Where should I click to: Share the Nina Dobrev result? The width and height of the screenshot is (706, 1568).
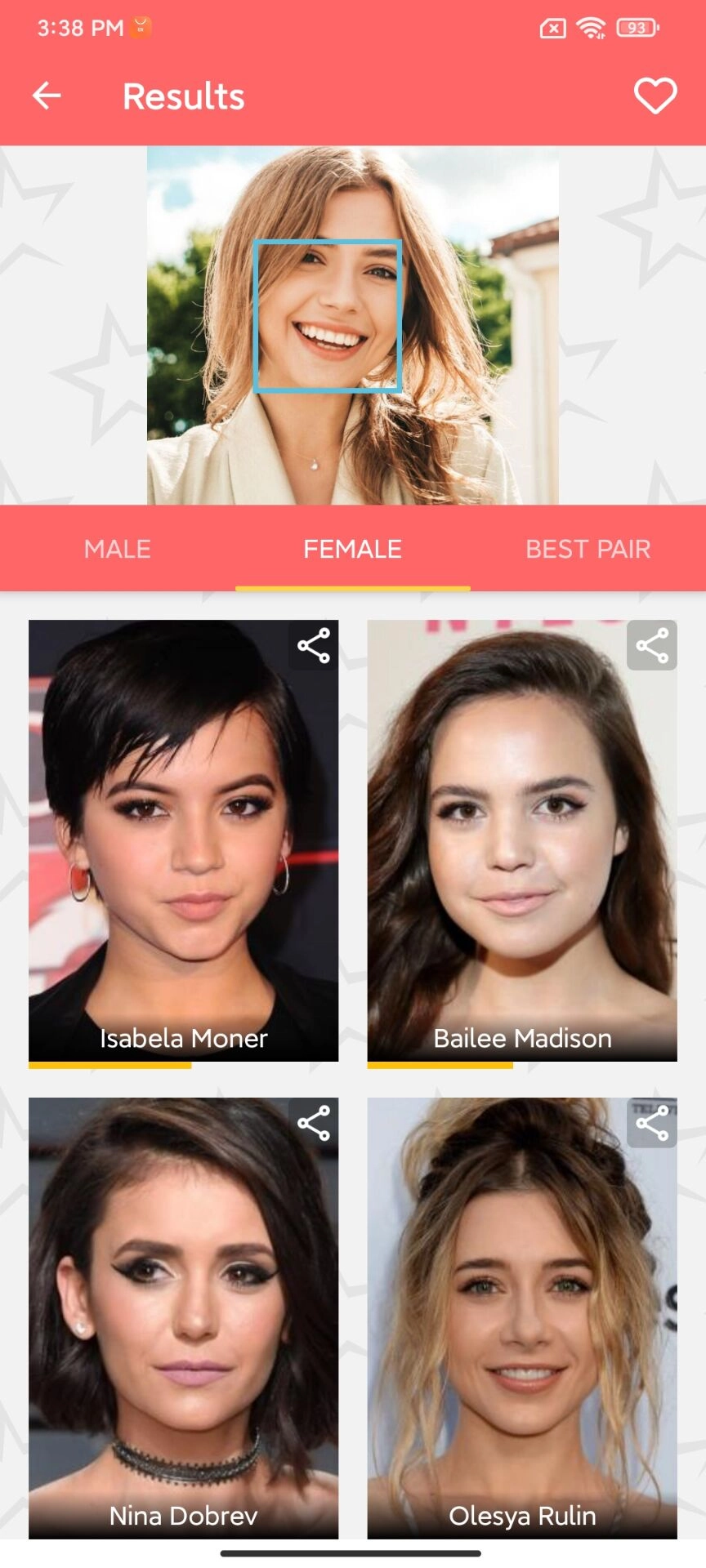[314, 1123]
